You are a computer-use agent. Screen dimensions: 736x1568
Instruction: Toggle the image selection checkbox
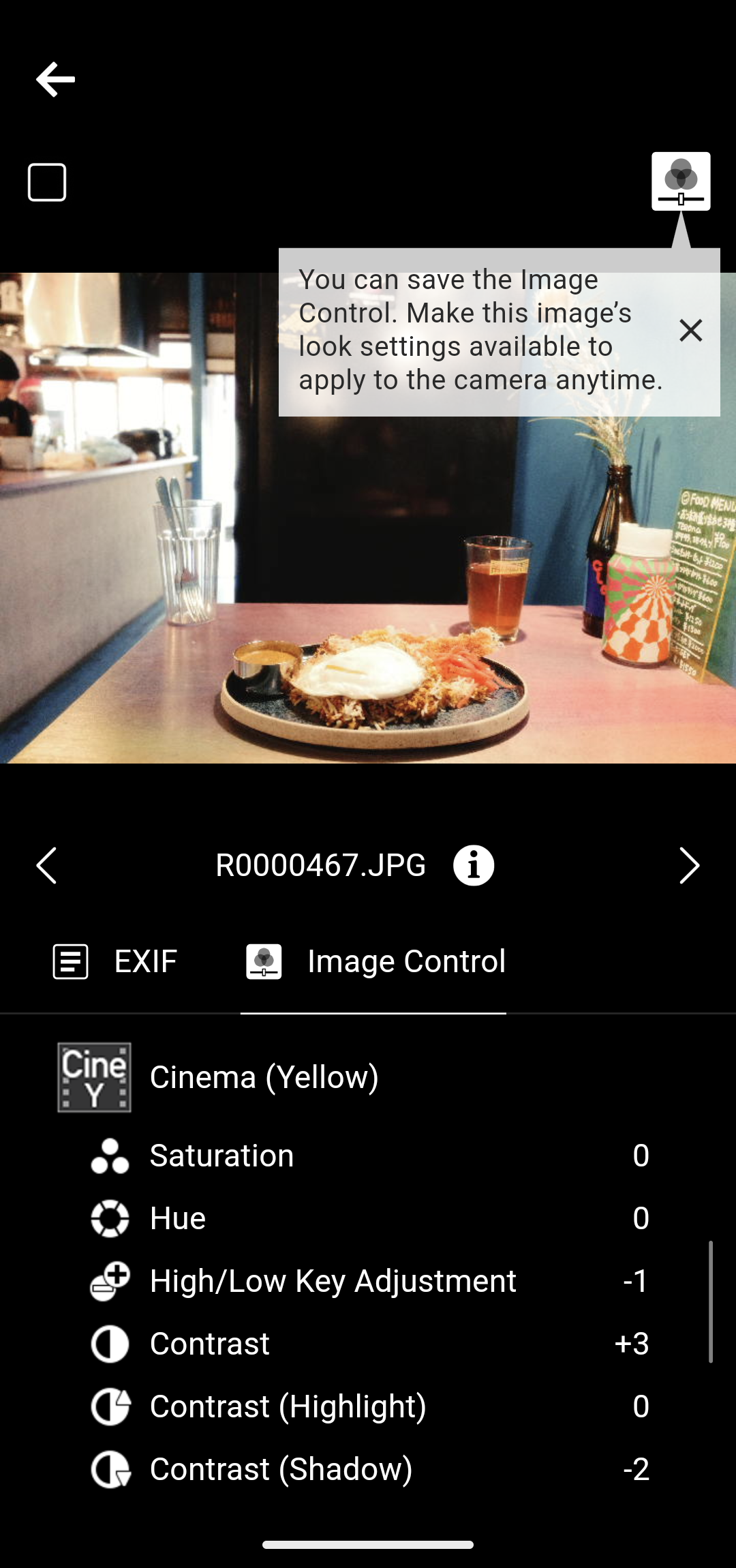tap(46, 181)
